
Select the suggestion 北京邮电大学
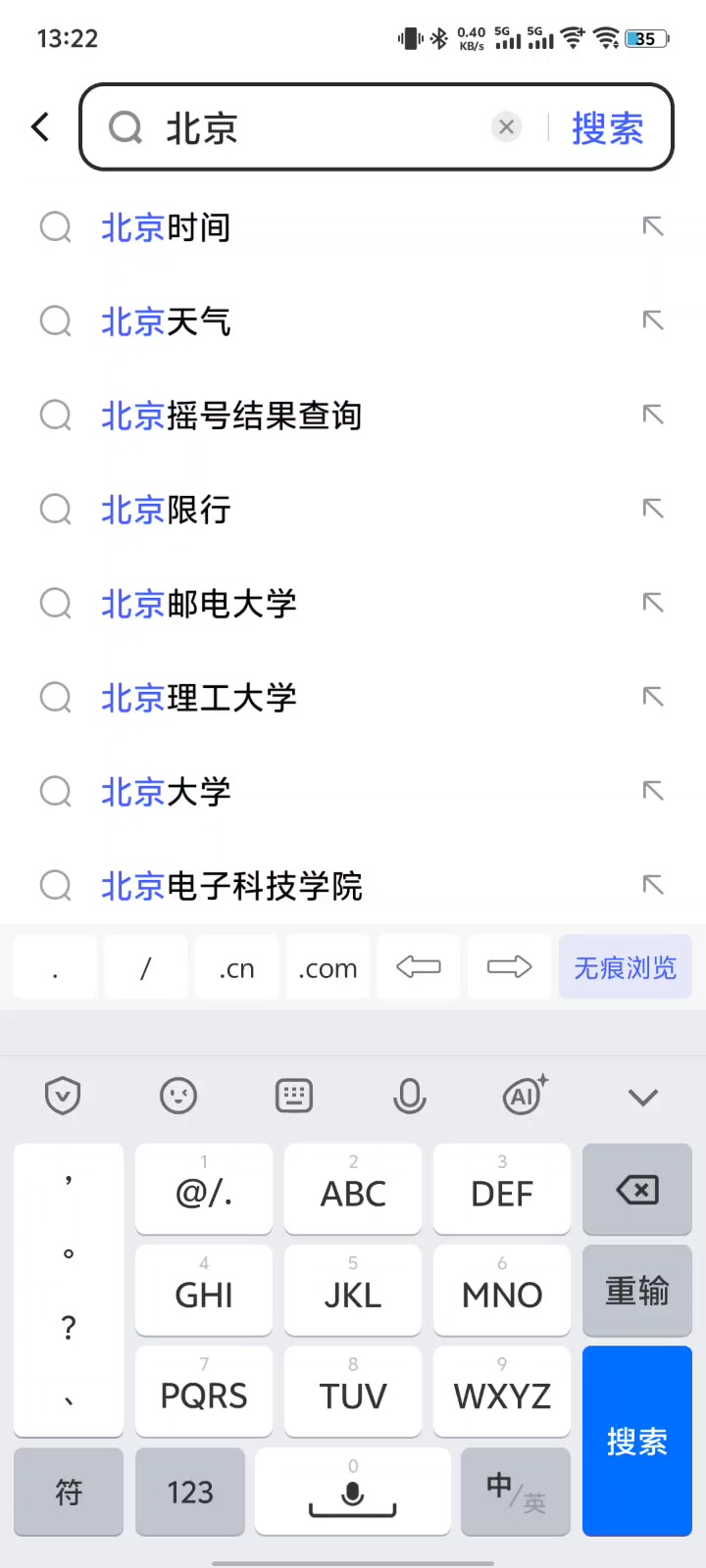click(353, 604)
